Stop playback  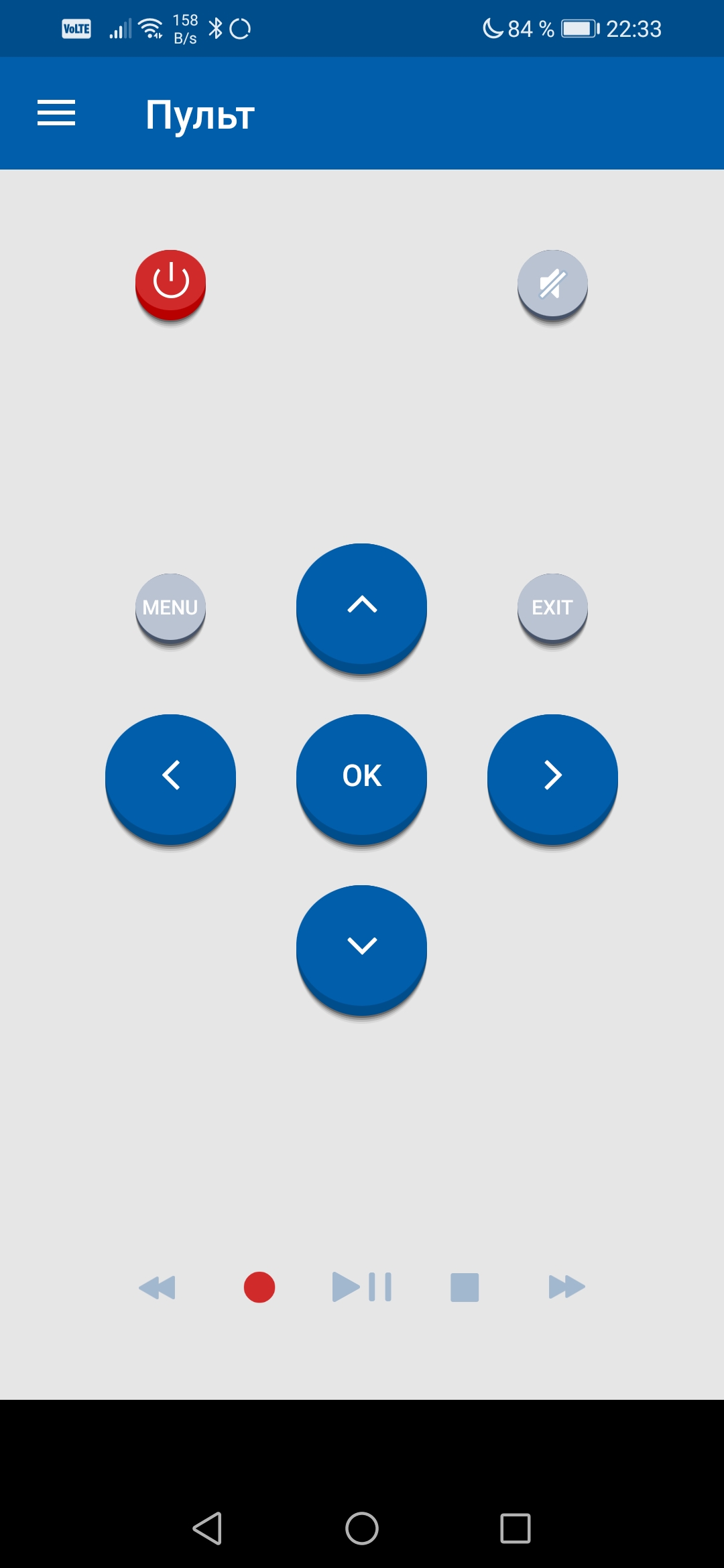tap(465, 1287)
